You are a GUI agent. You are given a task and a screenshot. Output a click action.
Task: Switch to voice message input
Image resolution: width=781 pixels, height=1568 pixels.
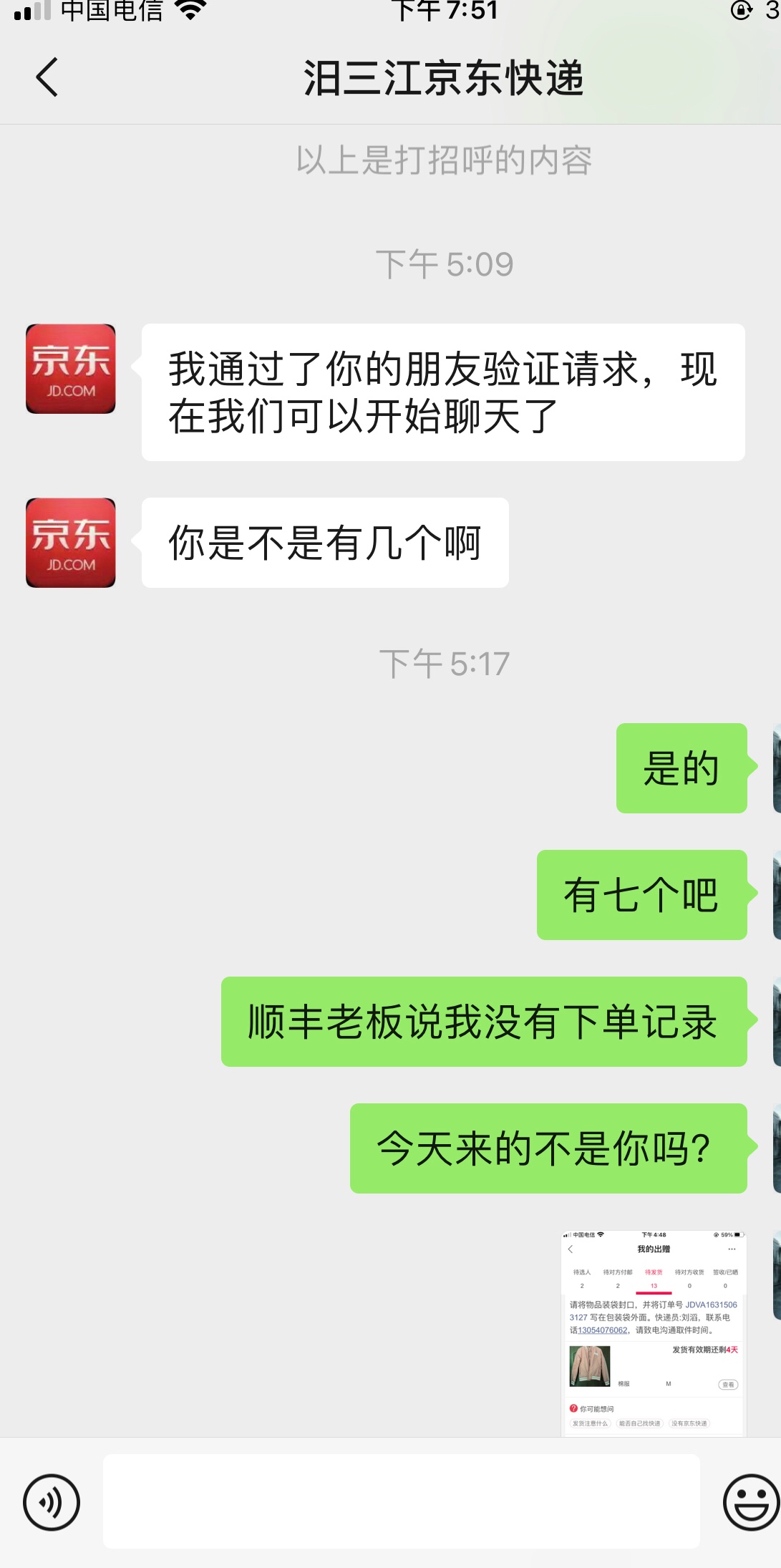(52, 1502)
